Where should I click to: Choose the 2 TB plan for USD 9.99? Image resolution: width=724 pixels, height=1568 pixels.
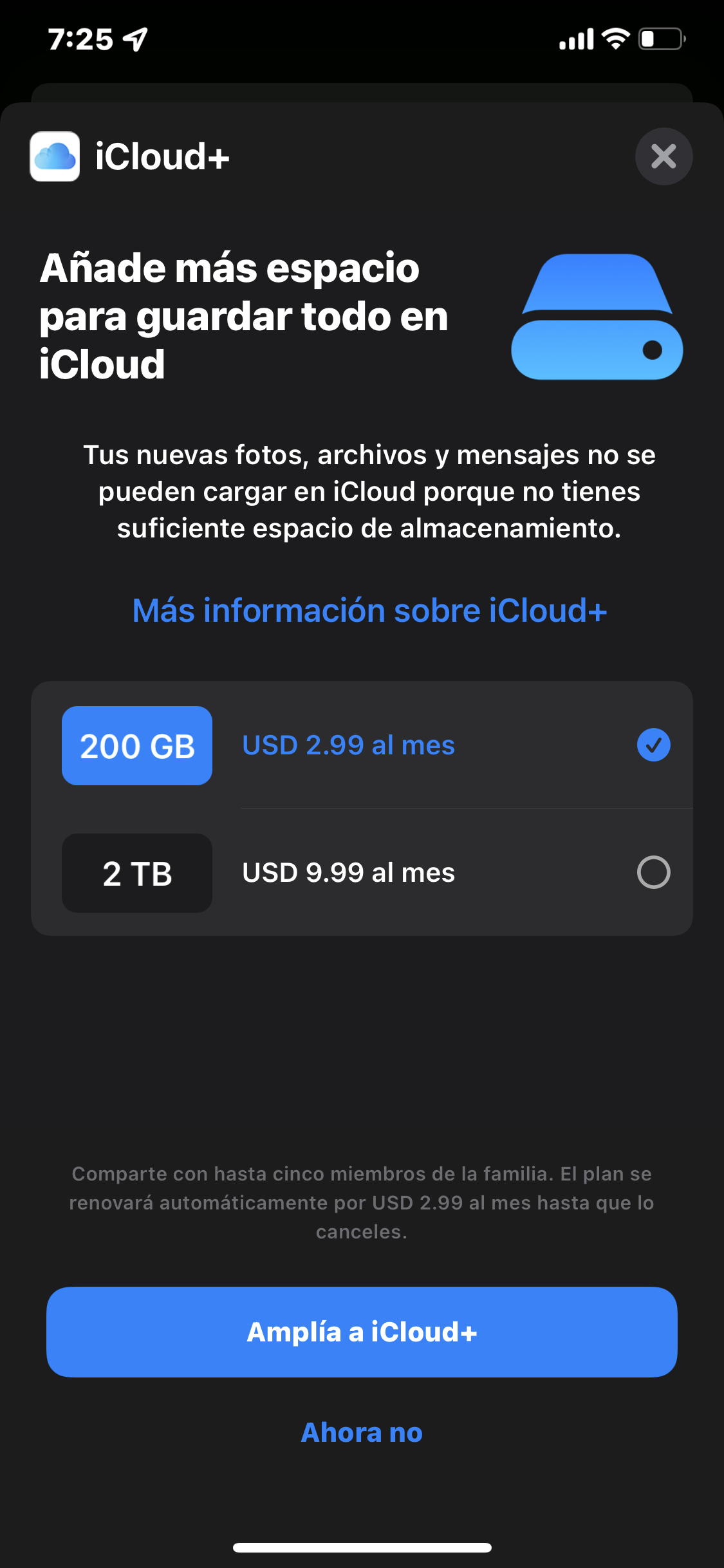(x=362, y=873)
